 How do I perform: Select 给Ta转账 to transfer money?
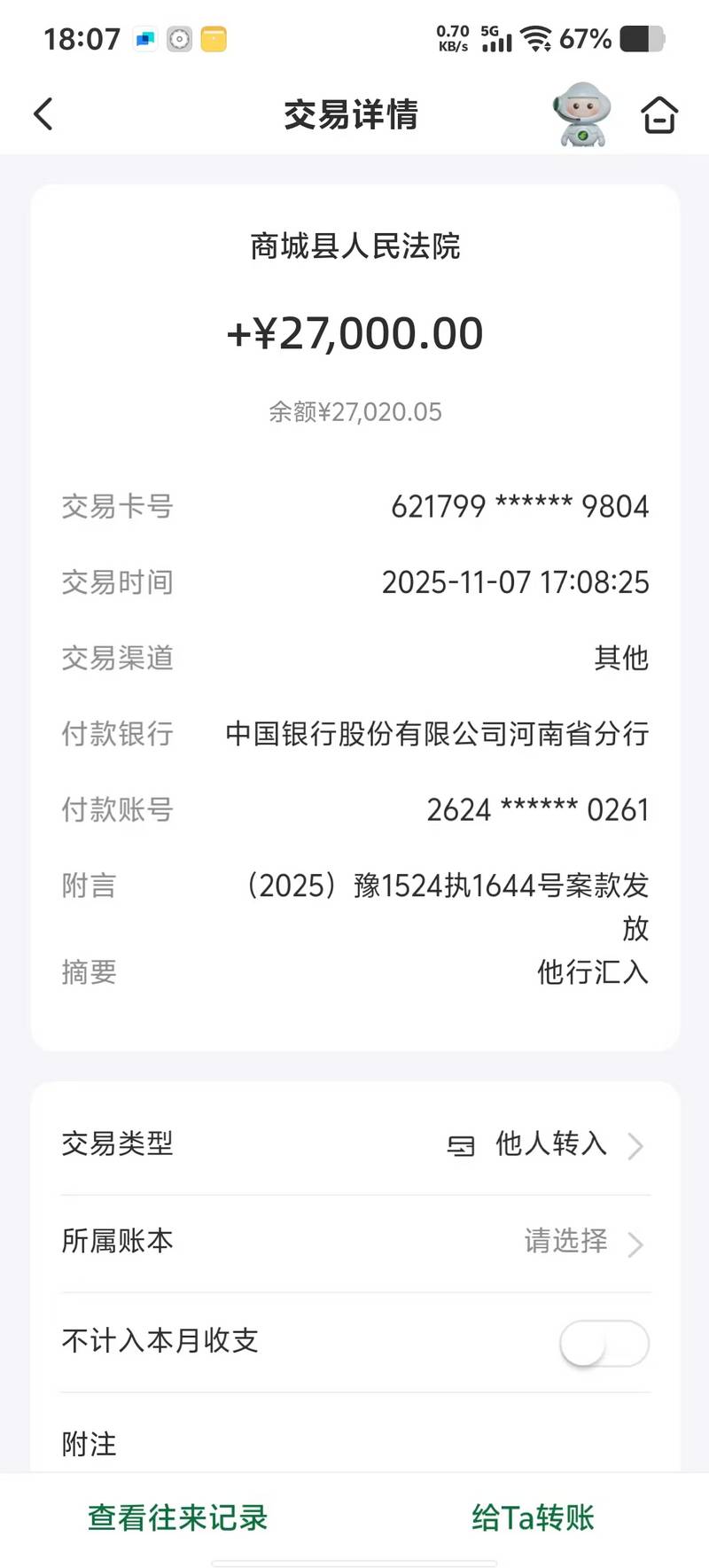pyautogui.click(x=533, y=1517)
